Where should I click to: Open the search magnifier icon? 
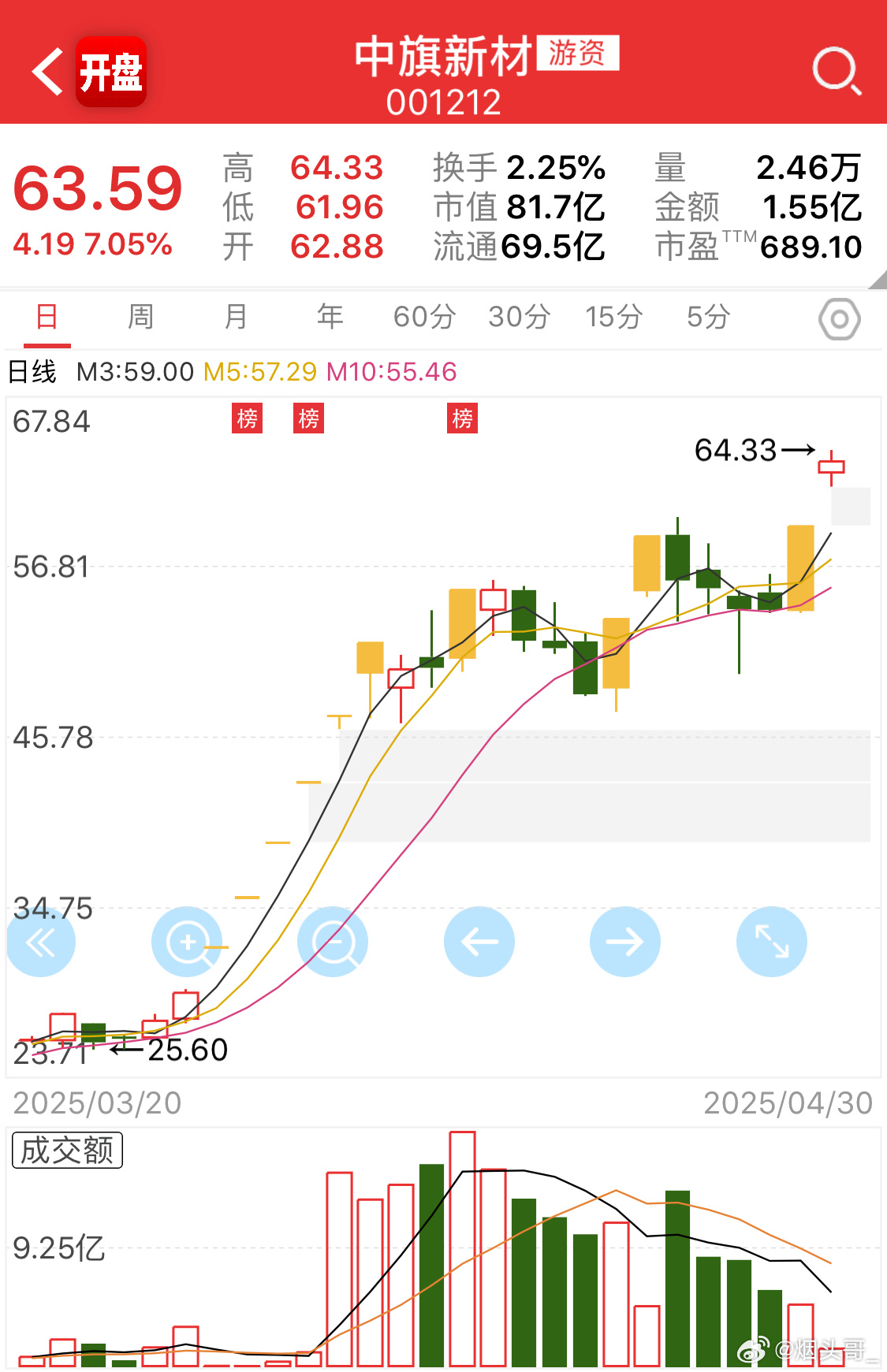click(836, 72)
